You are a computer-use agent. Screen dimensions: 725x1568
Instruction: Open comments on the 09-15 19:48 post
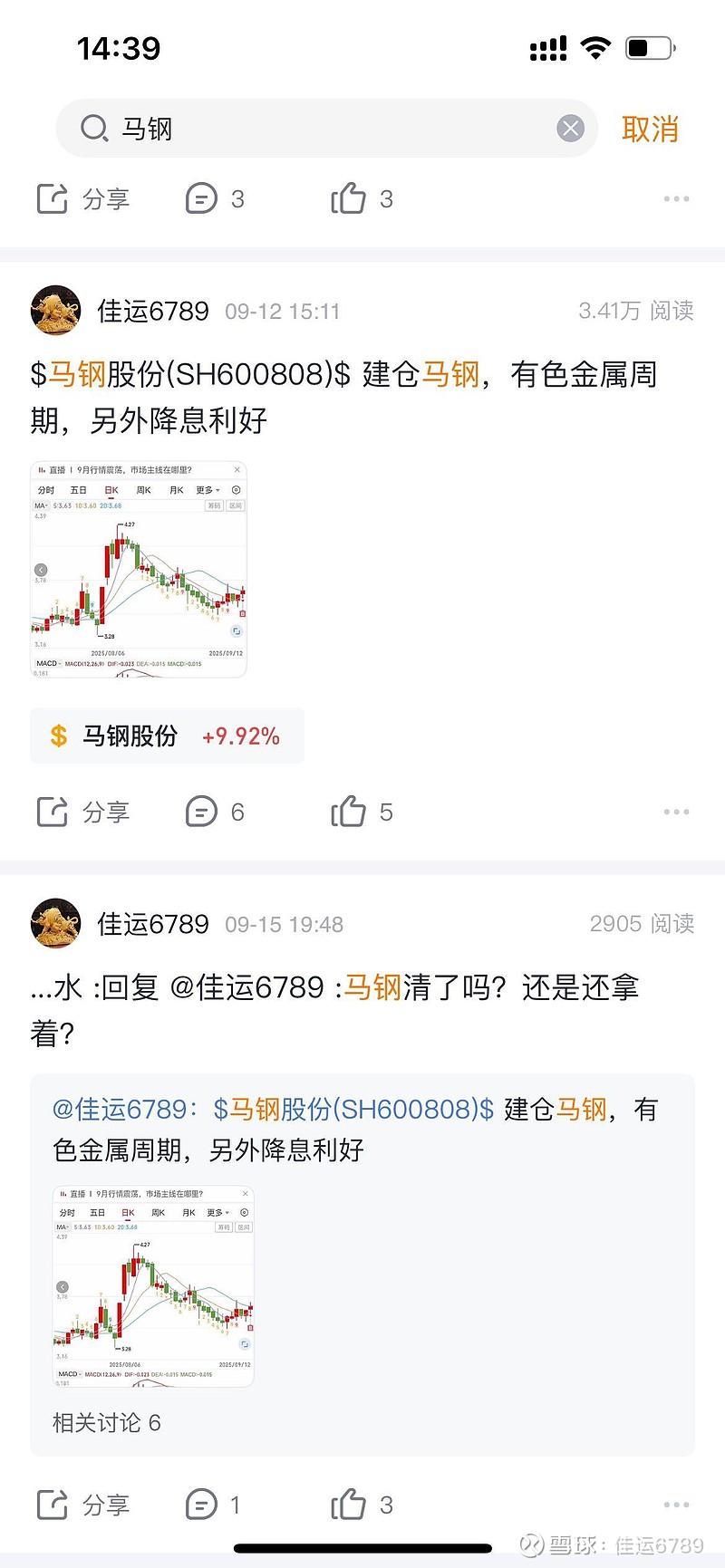pos(213,1505)
